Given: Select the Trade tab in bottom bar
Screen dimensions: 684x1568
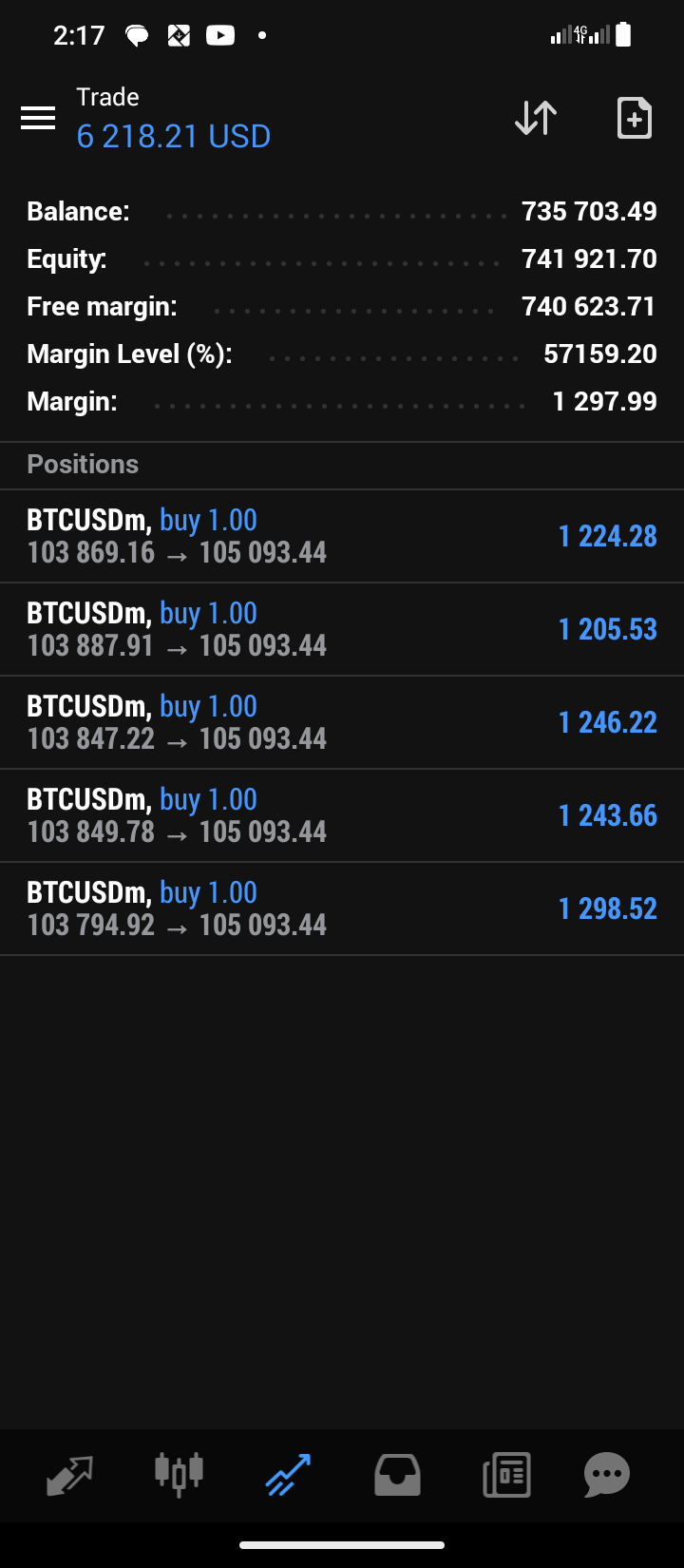Looking at the screenshot, I should pyautogui.click(x=288, y=1475).
